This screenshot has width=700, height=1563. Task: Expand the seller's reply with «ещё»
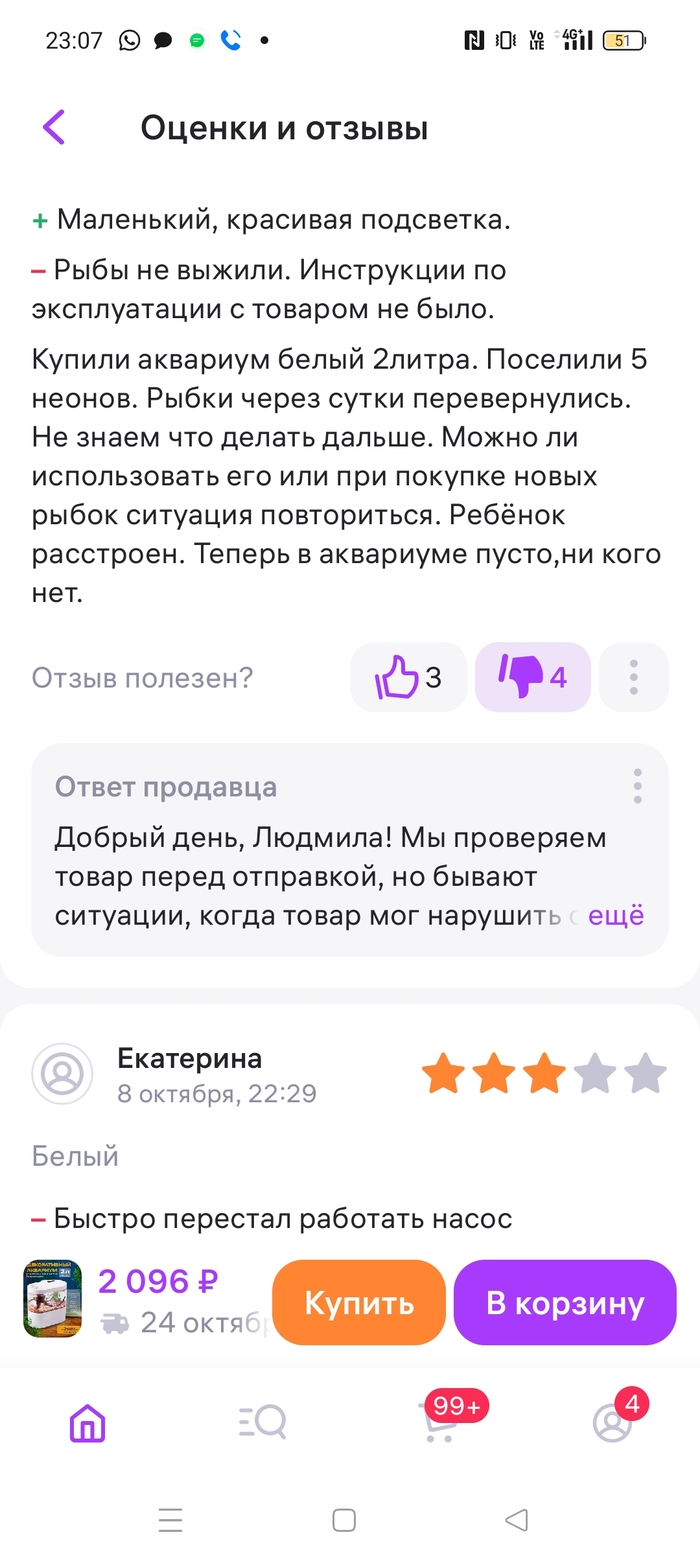coord(615,915)
